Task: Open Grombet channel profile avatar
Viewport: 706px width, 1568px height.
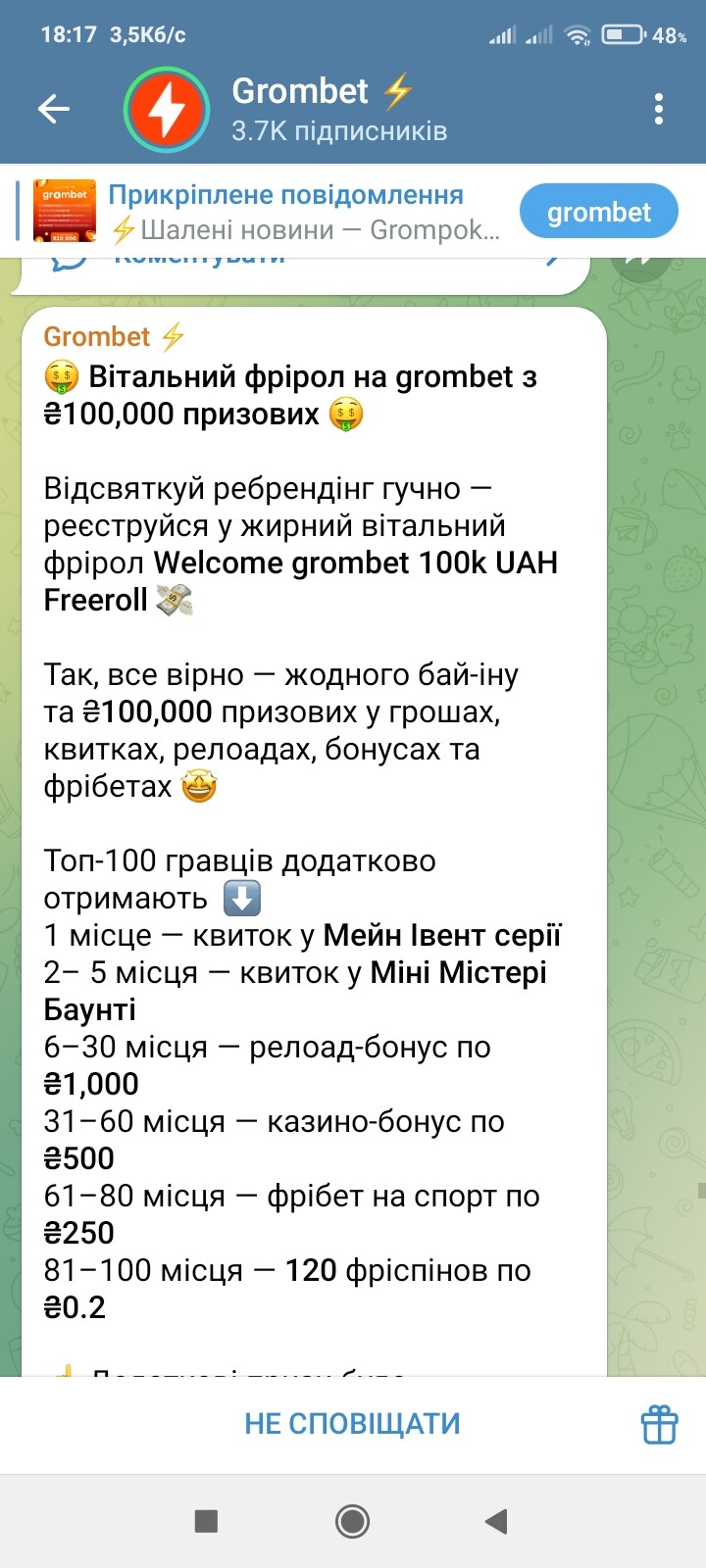Action: point(167,109)
